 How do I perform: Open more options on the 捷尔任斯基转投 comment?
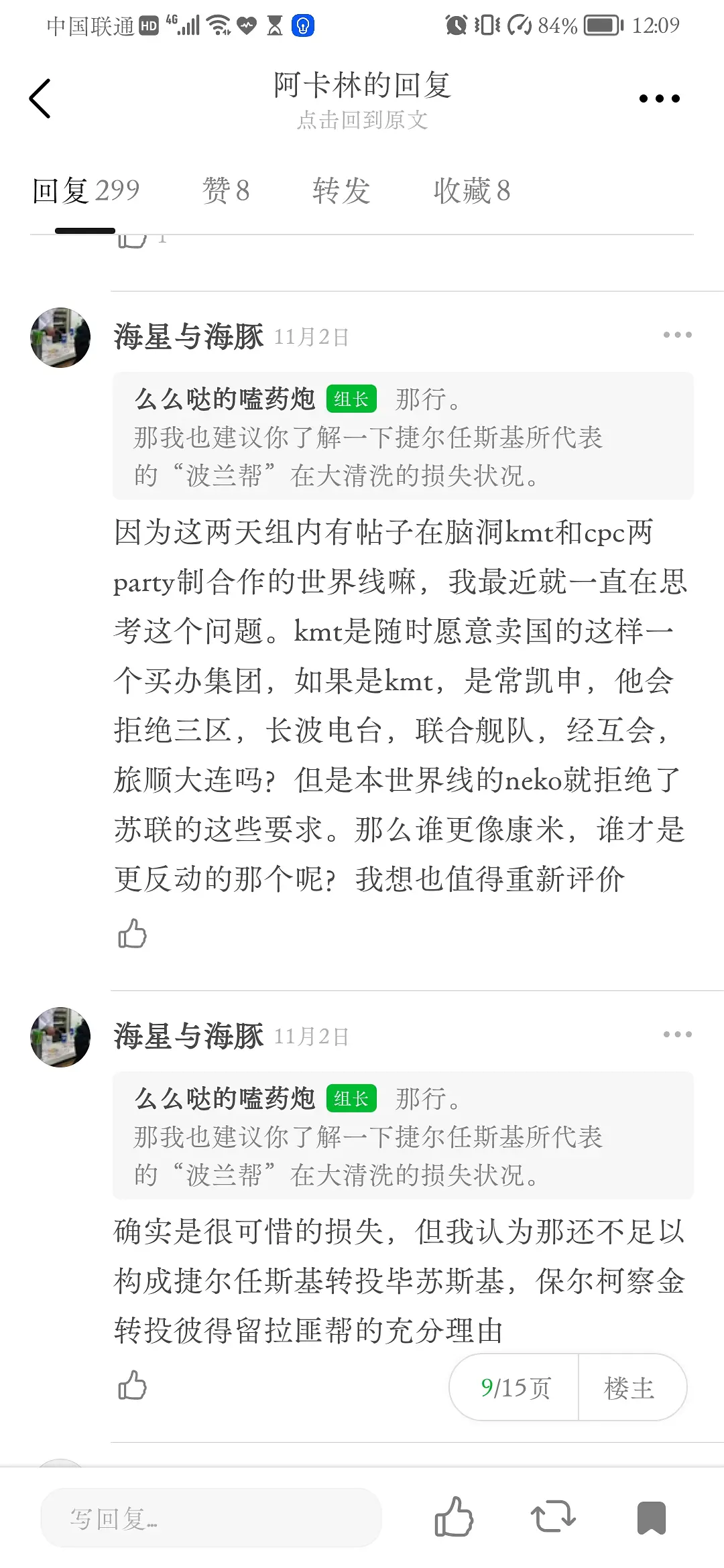click(677, 1034)
